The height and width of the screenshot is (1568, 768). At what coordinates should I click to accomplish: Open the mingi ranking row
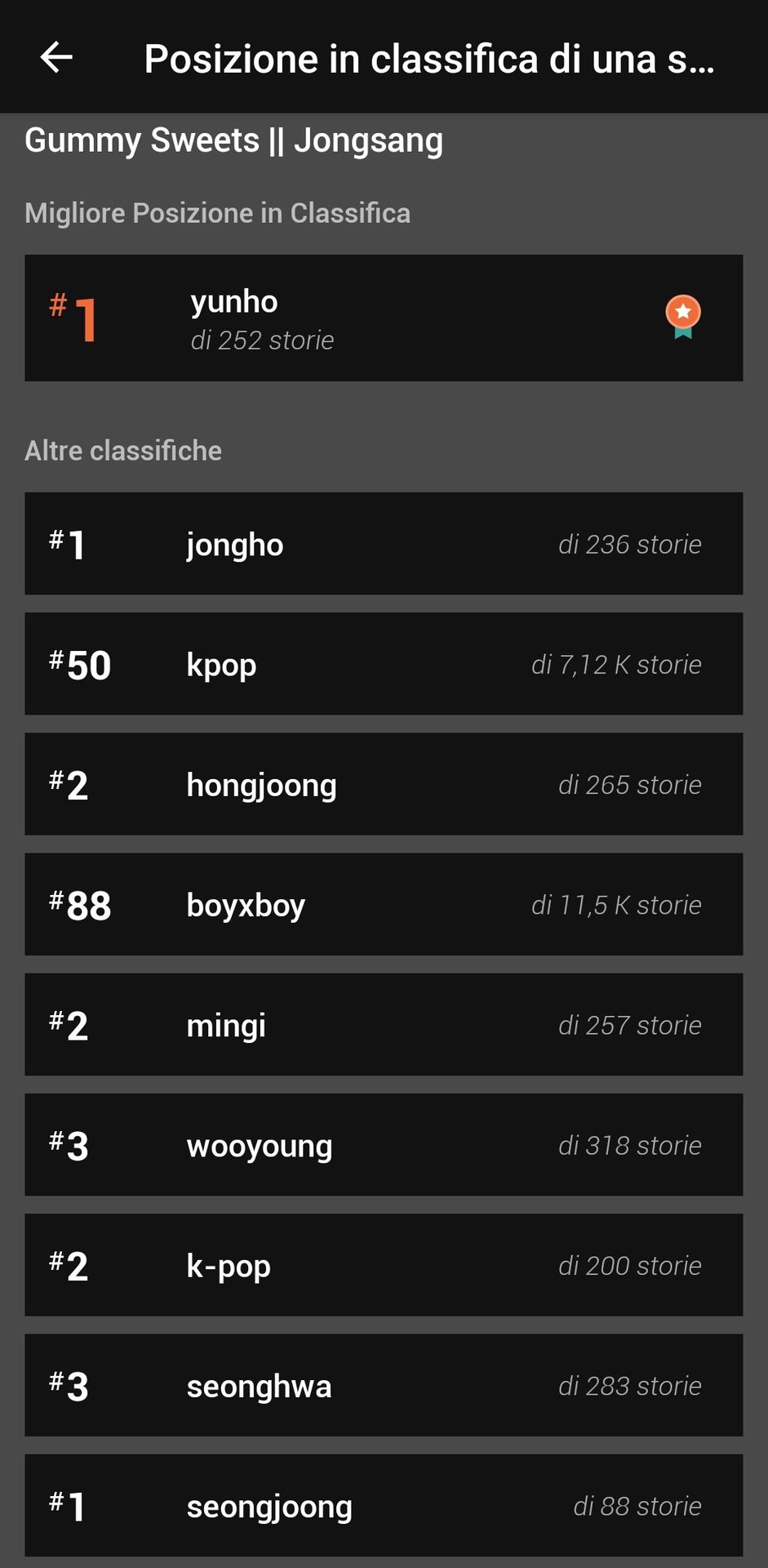coord(384,1024)
